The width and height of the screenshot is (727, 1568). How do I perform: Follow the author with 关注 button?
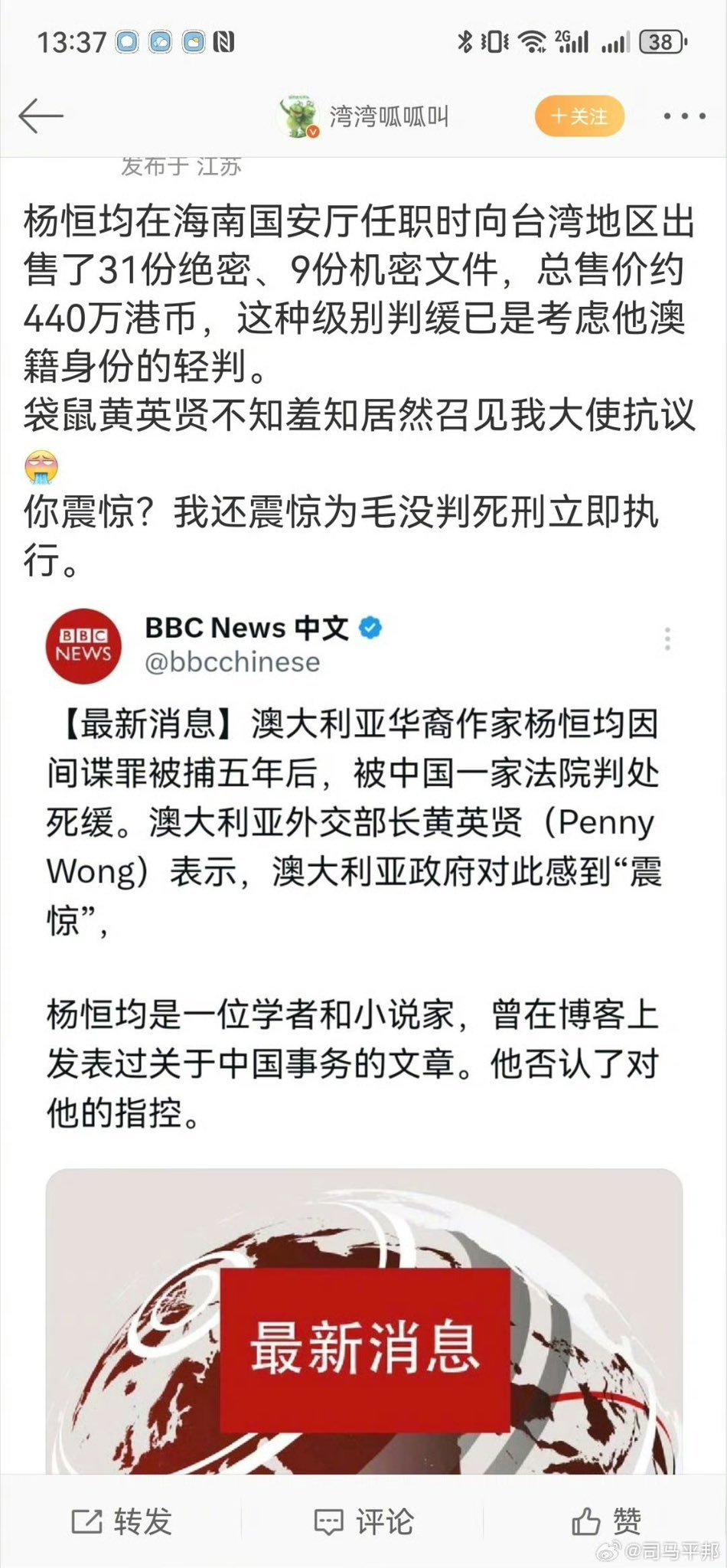coord(579,116)
